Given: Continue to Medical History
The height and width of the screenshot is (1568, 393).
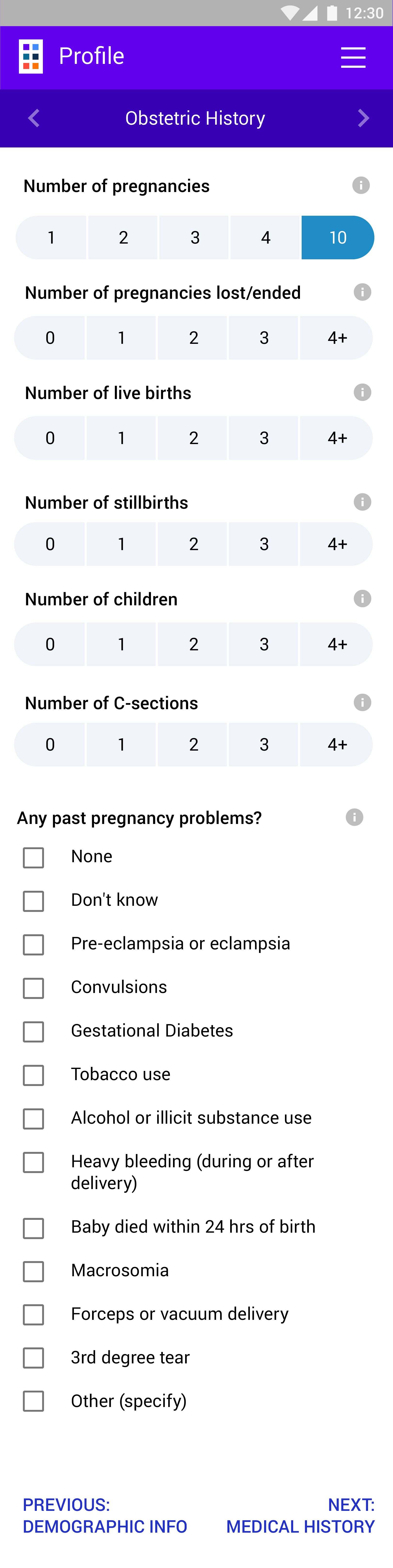Looking at the screenshot, I should [x=300, y=1515].
